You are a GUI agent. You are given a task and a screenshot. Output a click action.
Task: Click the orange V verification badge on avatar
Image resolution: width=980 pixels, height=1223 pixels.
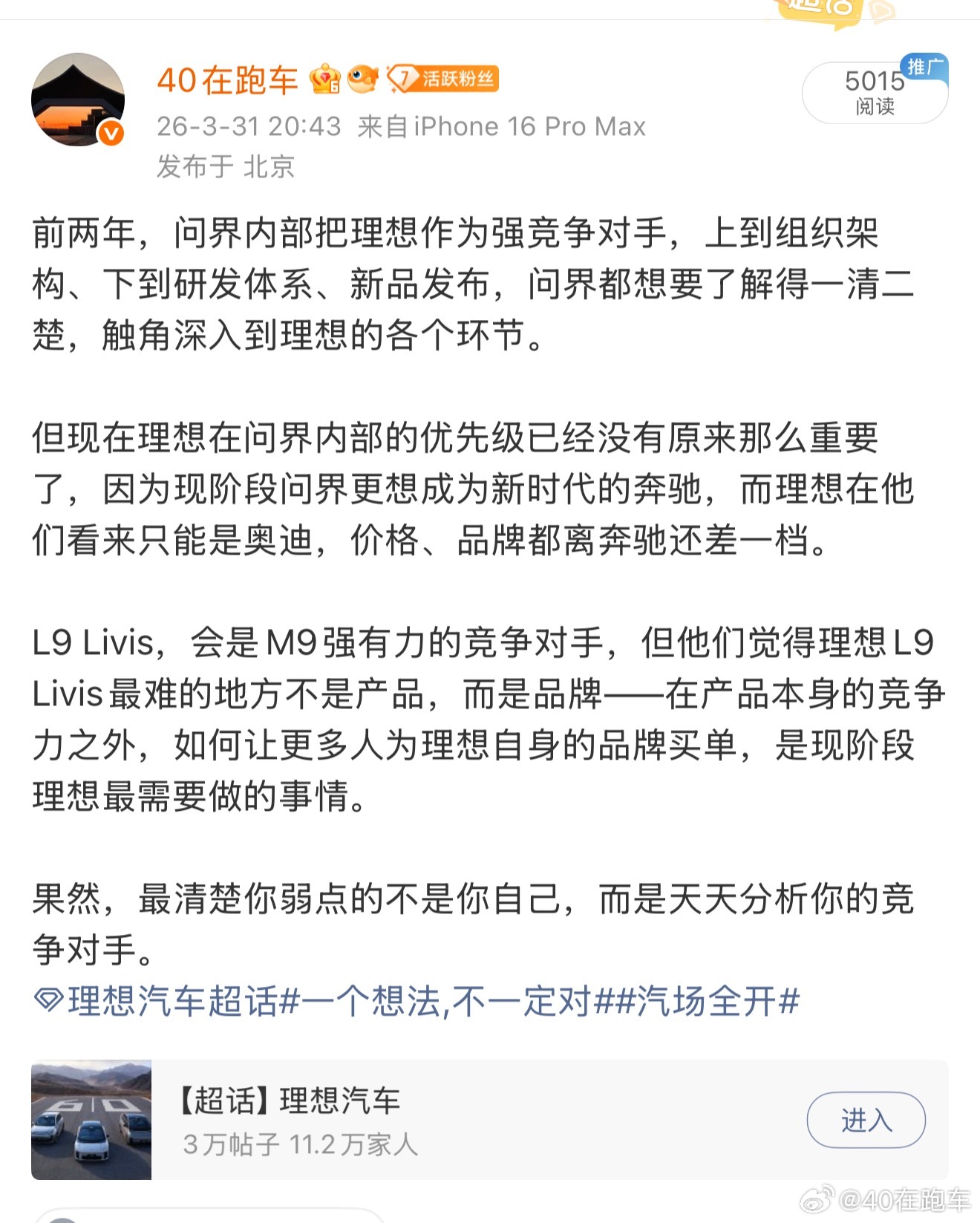click(x=113, y=131)
